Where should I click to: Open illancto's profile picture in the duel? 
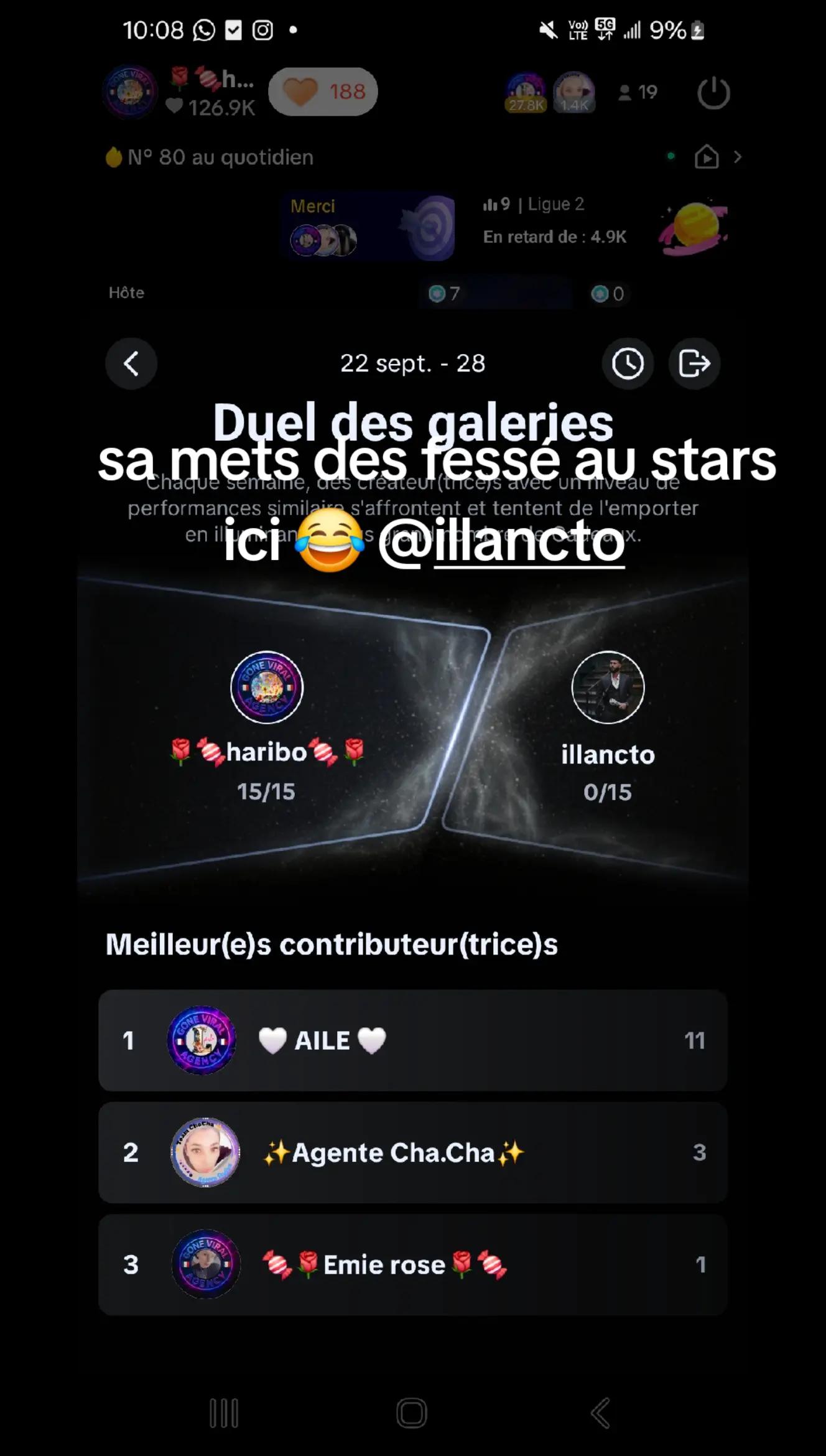[x=608, y=687]
